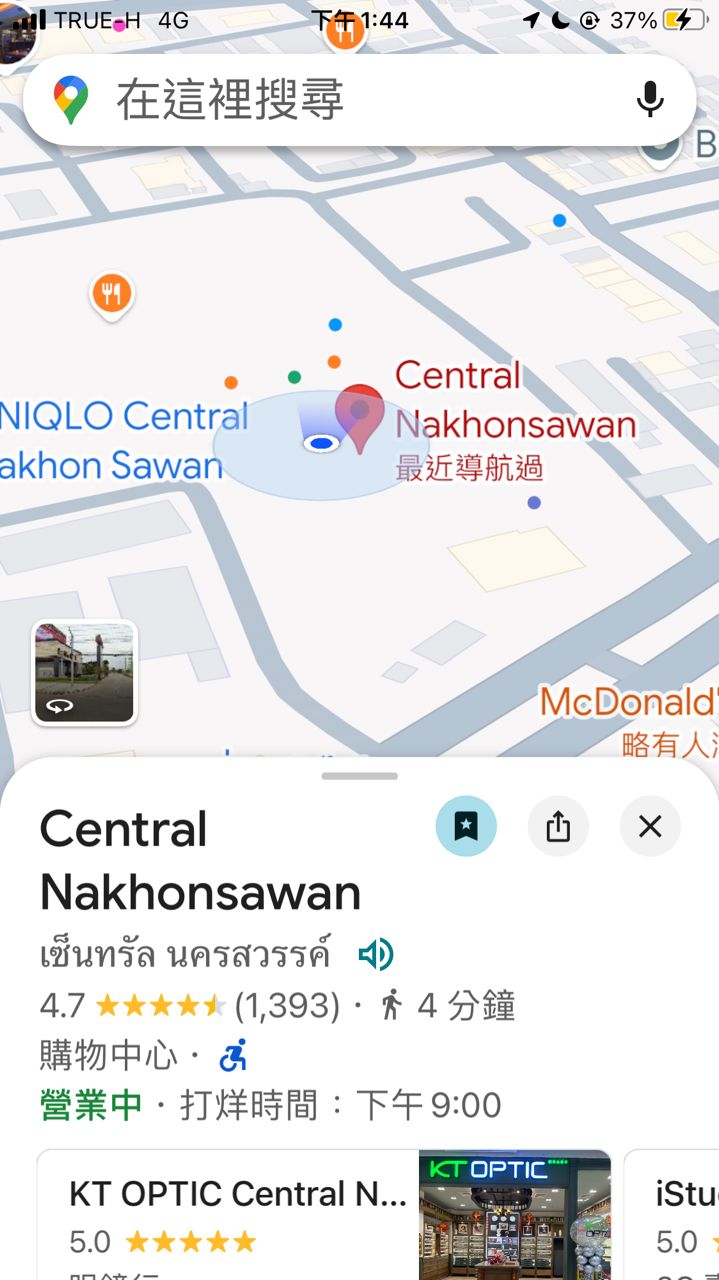The image size is (719, 1280).
Task: Tap the orange restaurant marker on the map
Action: point(113,294)
